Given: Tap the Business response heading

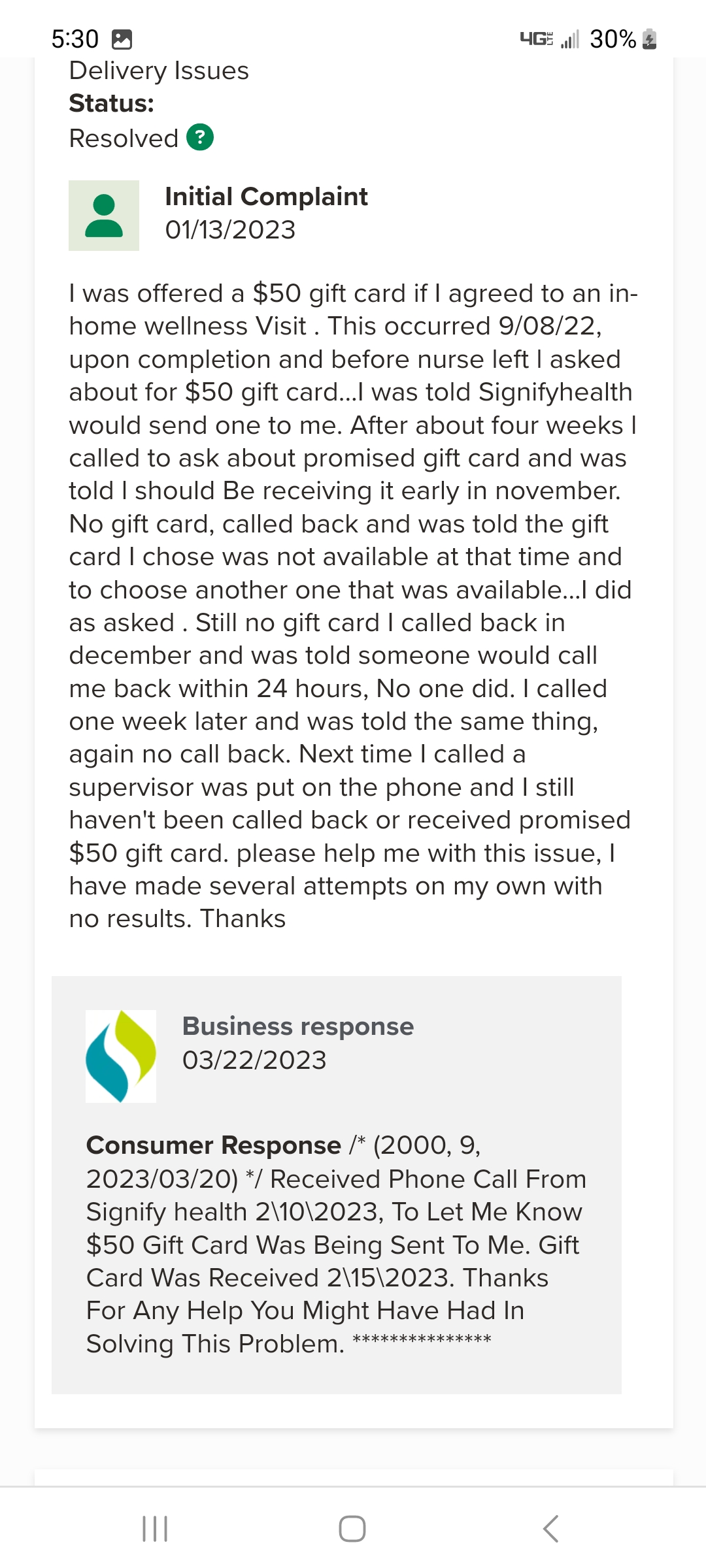Looking at the screenshot, I should (x=297, y=1026).
